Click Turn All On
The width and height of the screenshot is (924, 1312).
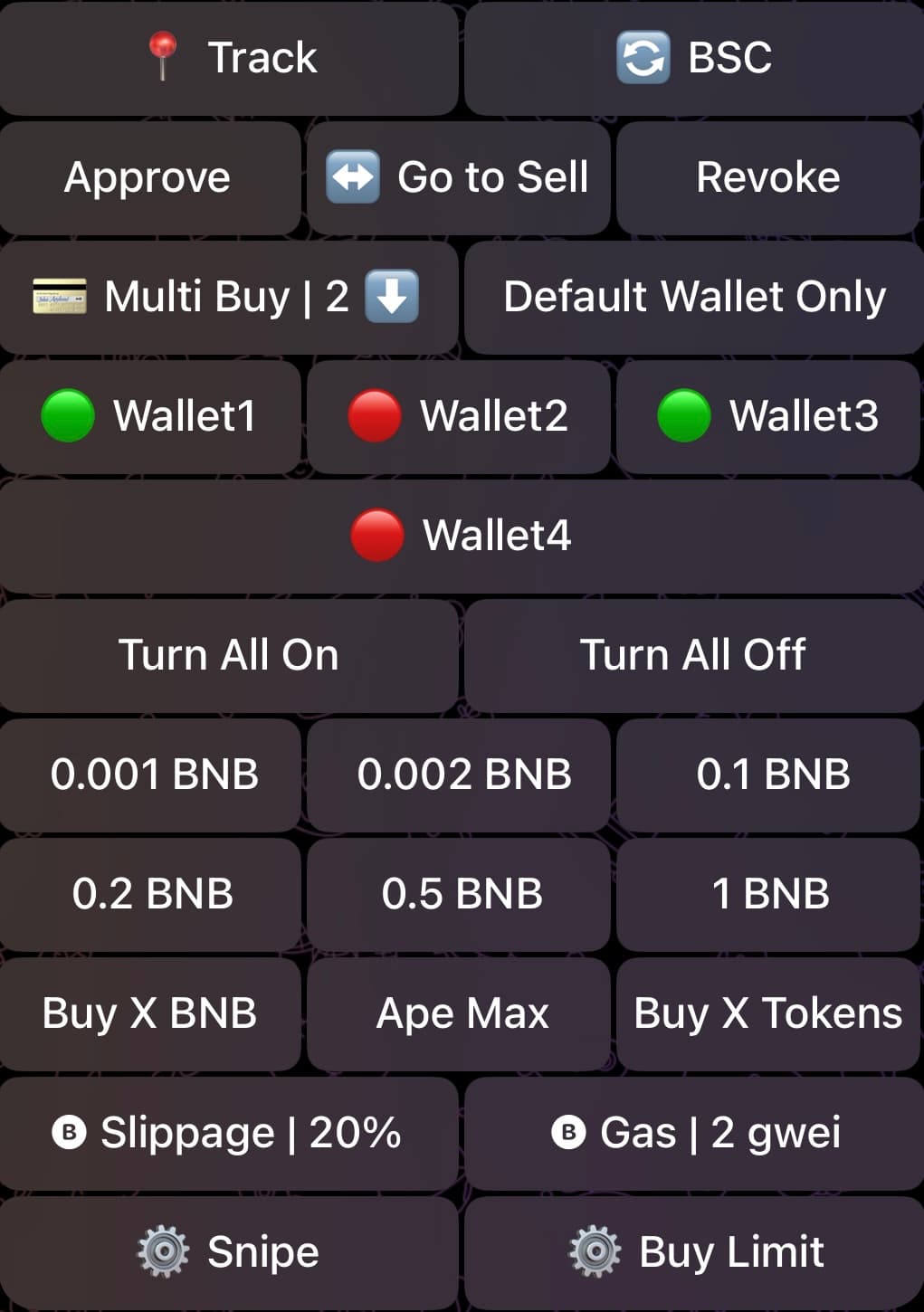coord(229,654)
